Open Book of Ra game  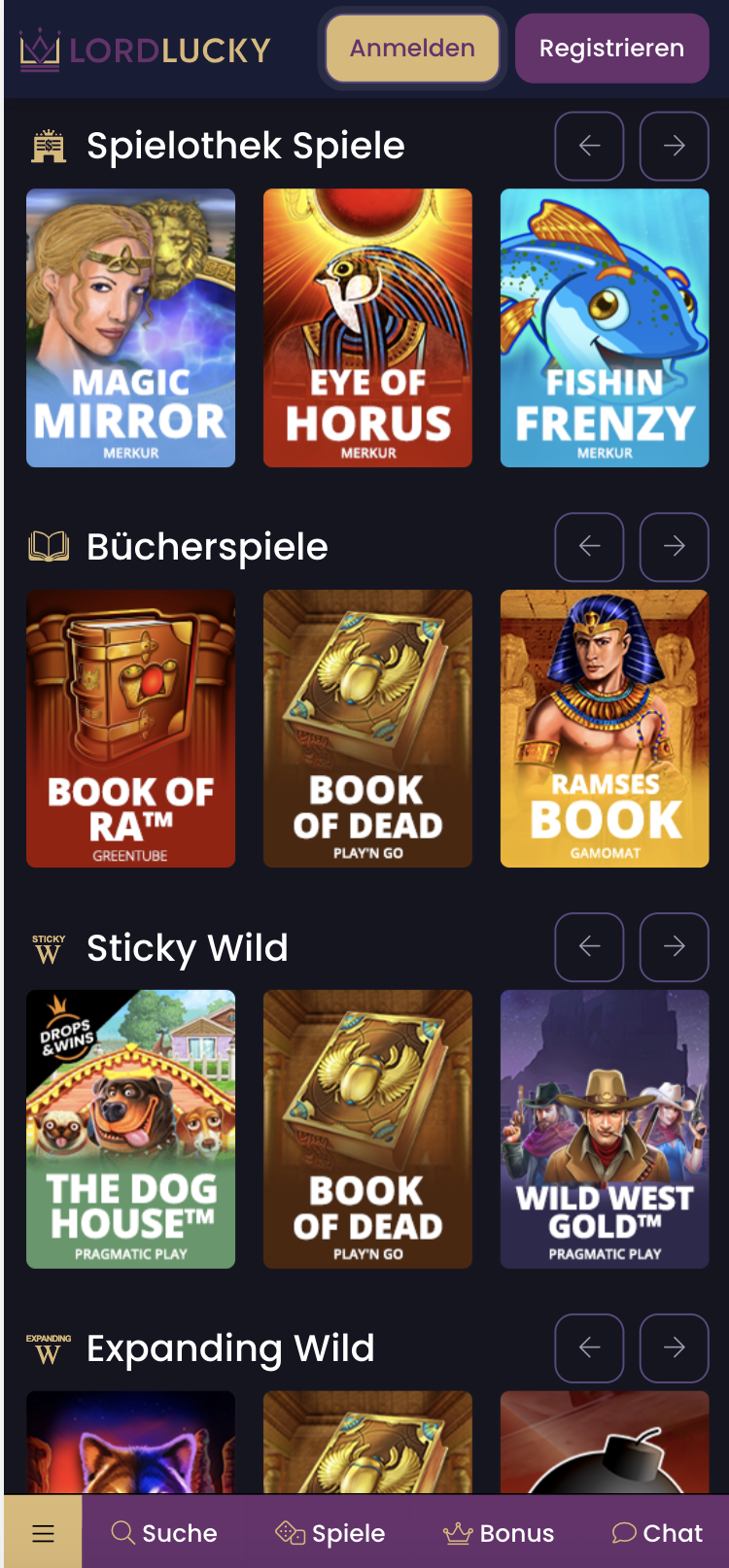click(x=130, y=729)
